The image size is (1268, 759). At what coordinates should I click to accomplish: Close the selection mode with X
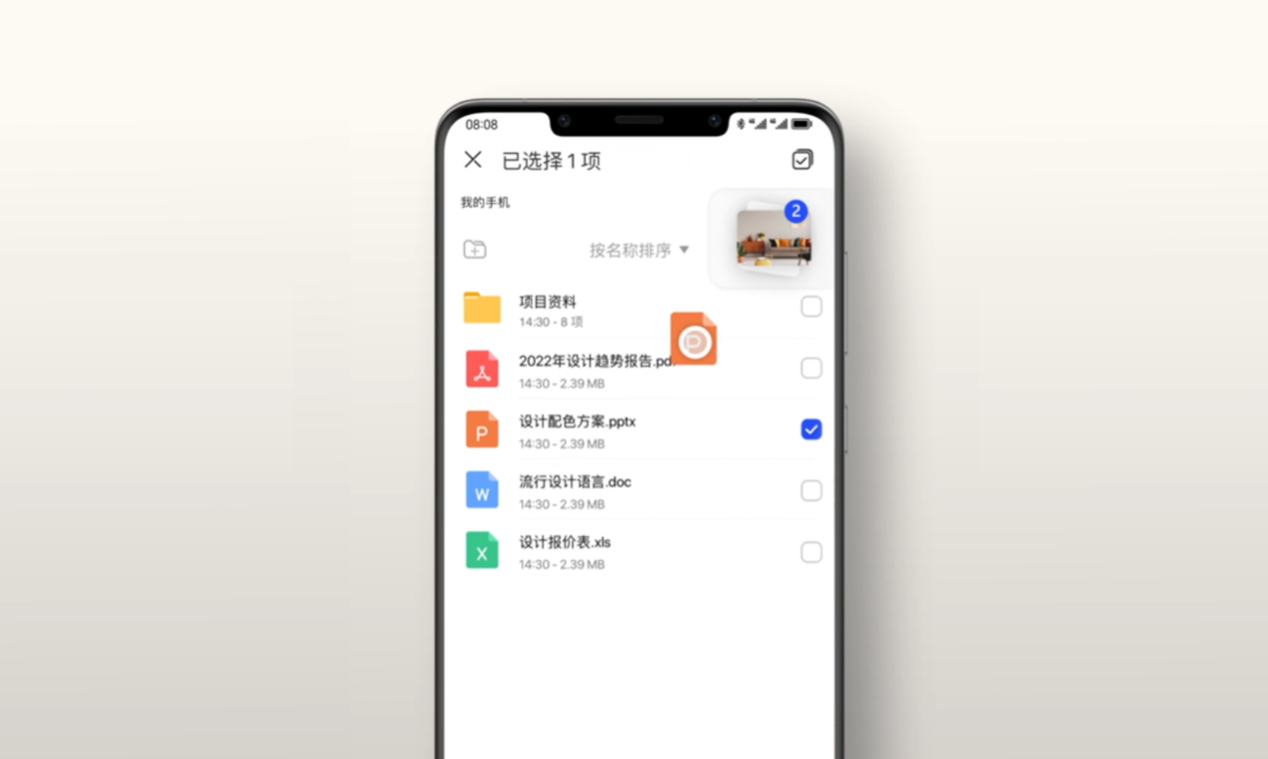(473, 160)
